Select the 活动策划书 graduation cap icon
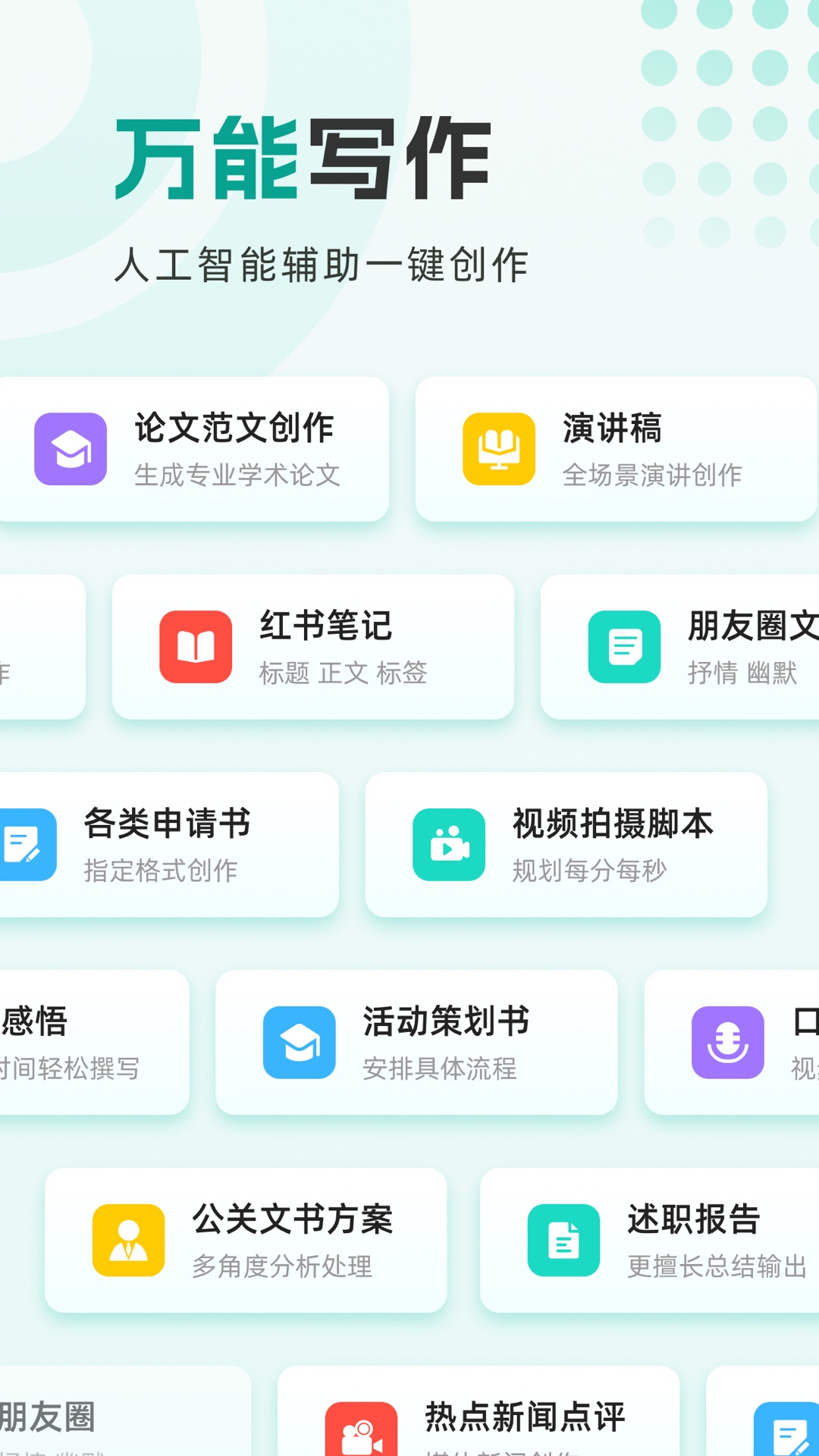 (300, 1041)
